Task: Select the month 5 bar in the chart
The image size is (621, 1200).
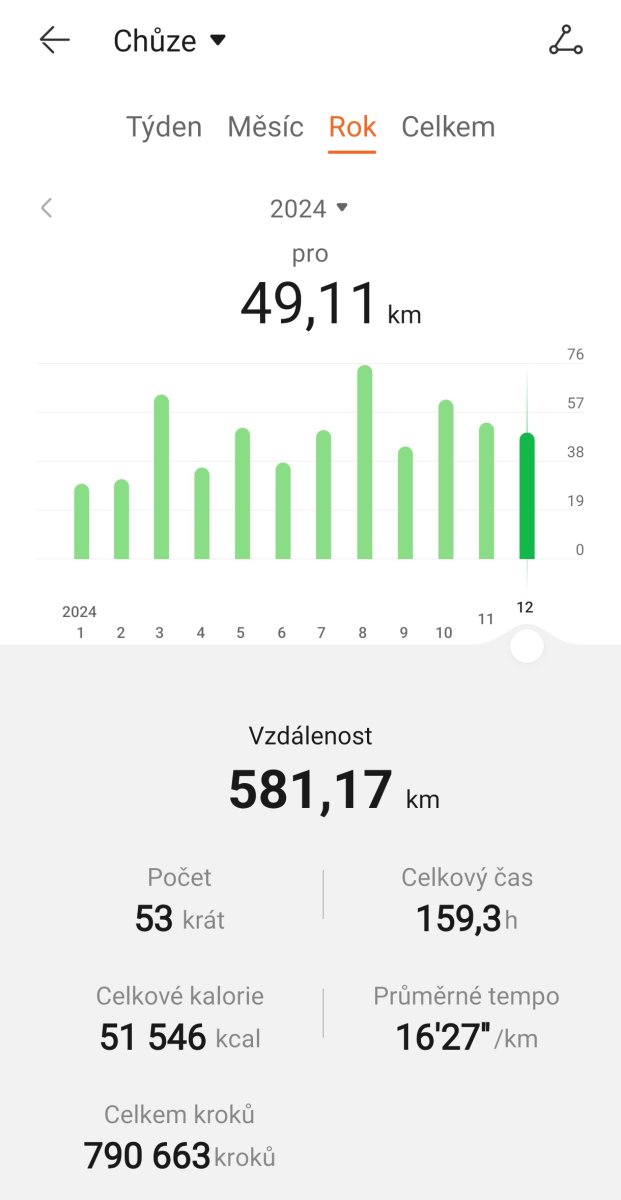Action: 242,493
